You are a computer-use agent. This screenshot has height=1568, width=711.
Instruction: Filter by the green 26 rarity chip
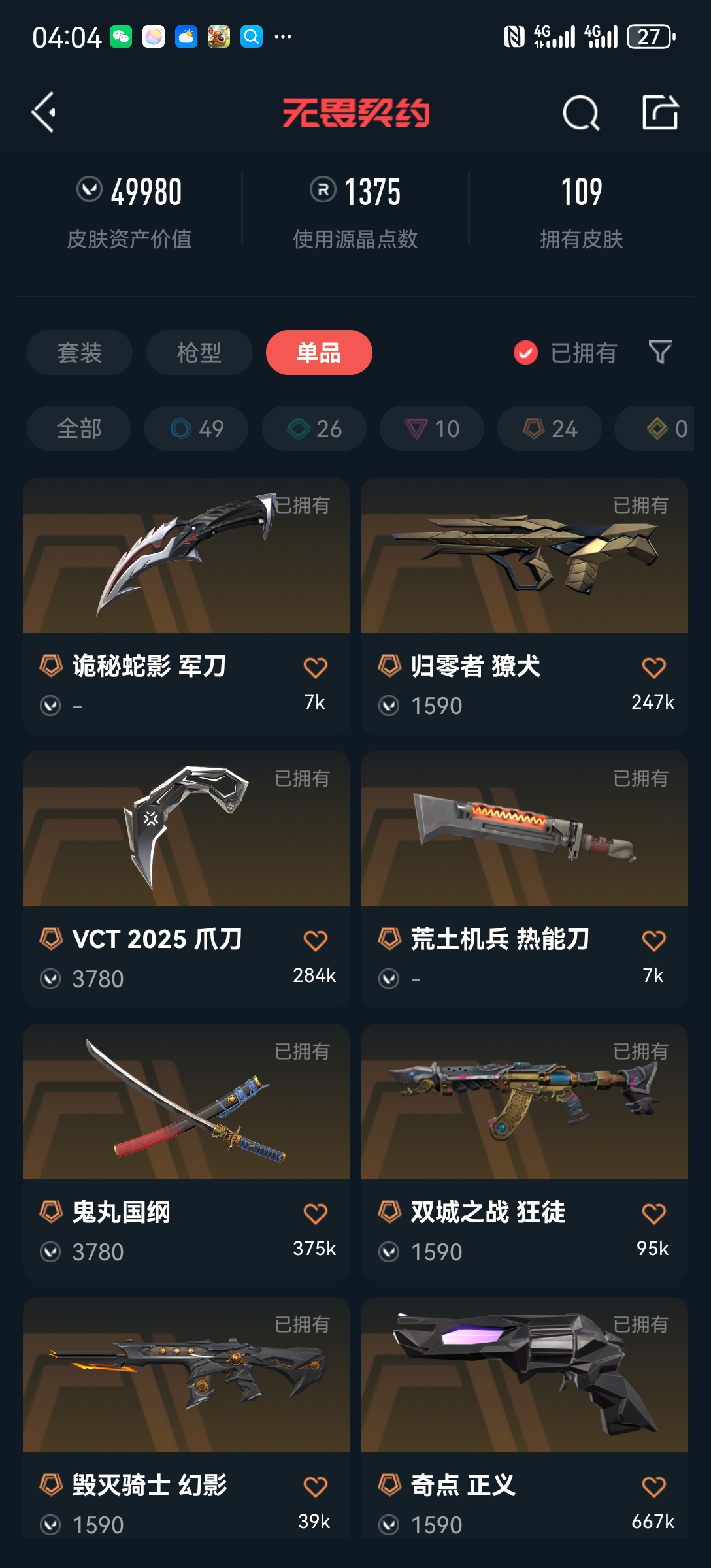pyautogui.click(x=314, y=429)
